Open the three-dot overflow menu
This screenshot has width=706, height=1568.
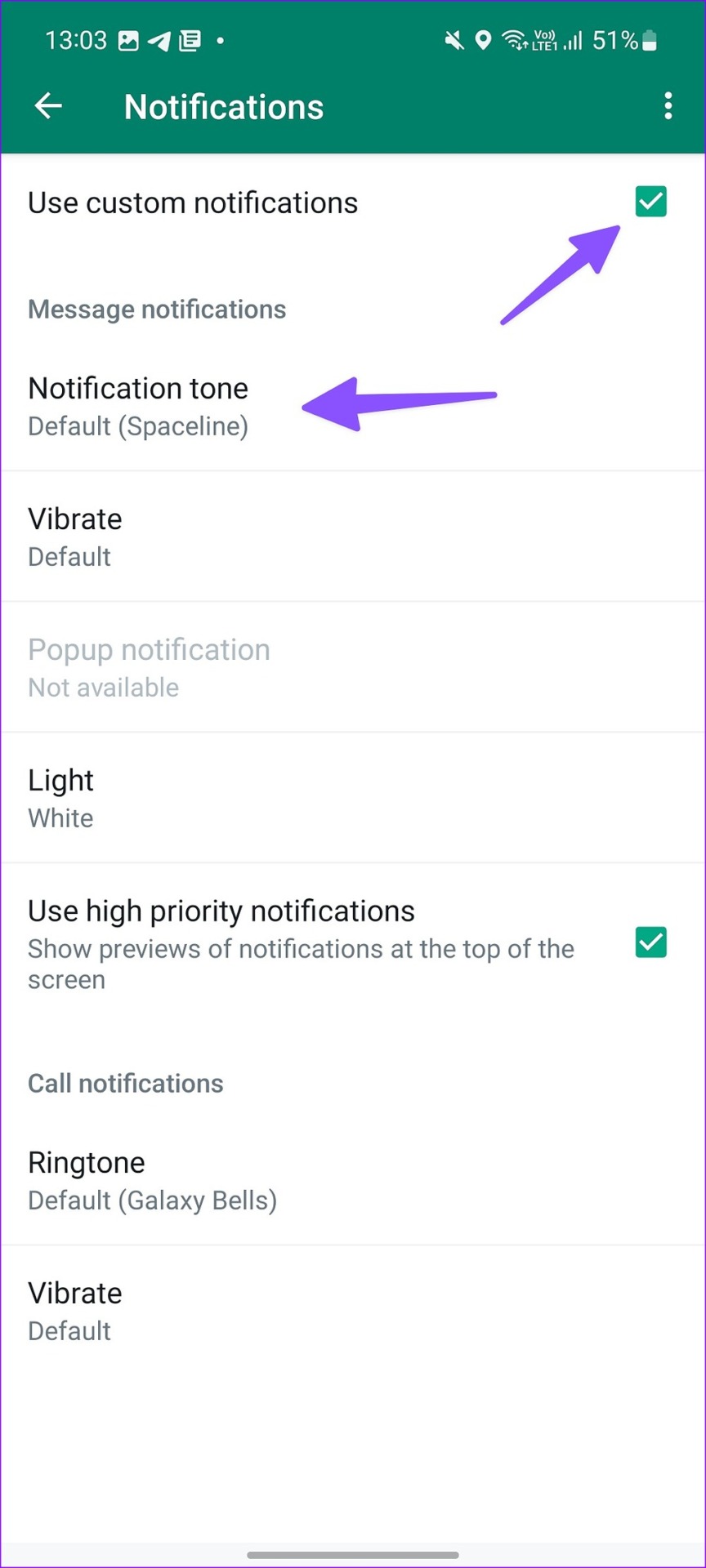pos(668,106)
